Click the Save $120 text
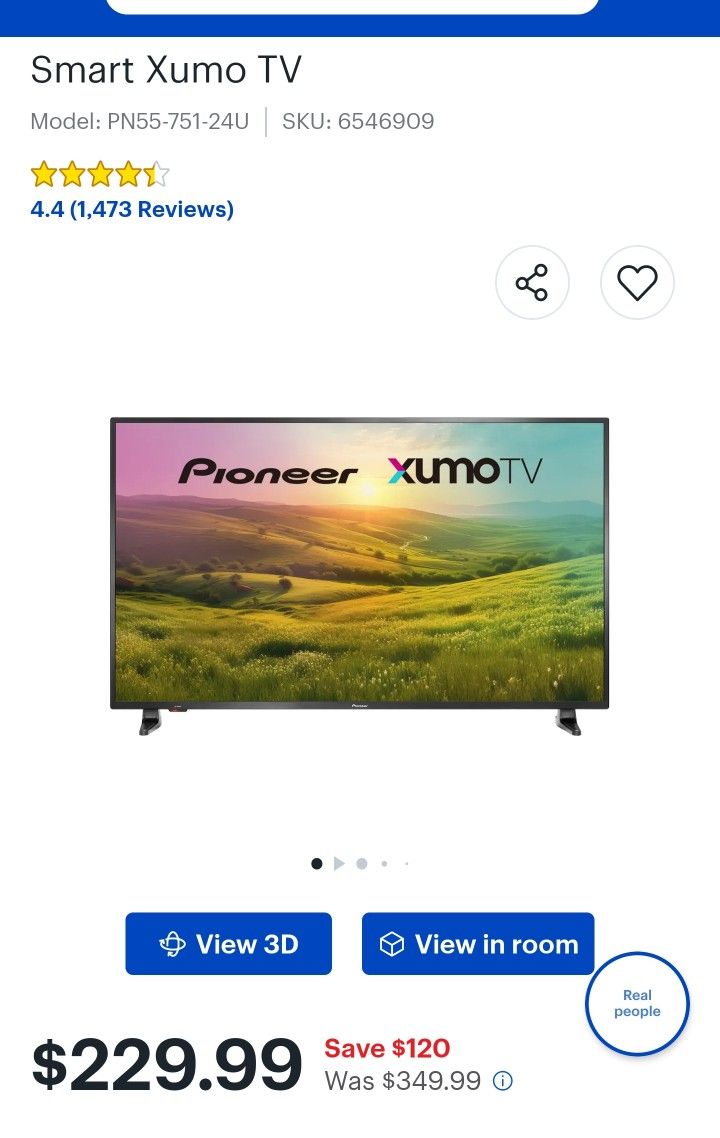 coord(385,1048)
